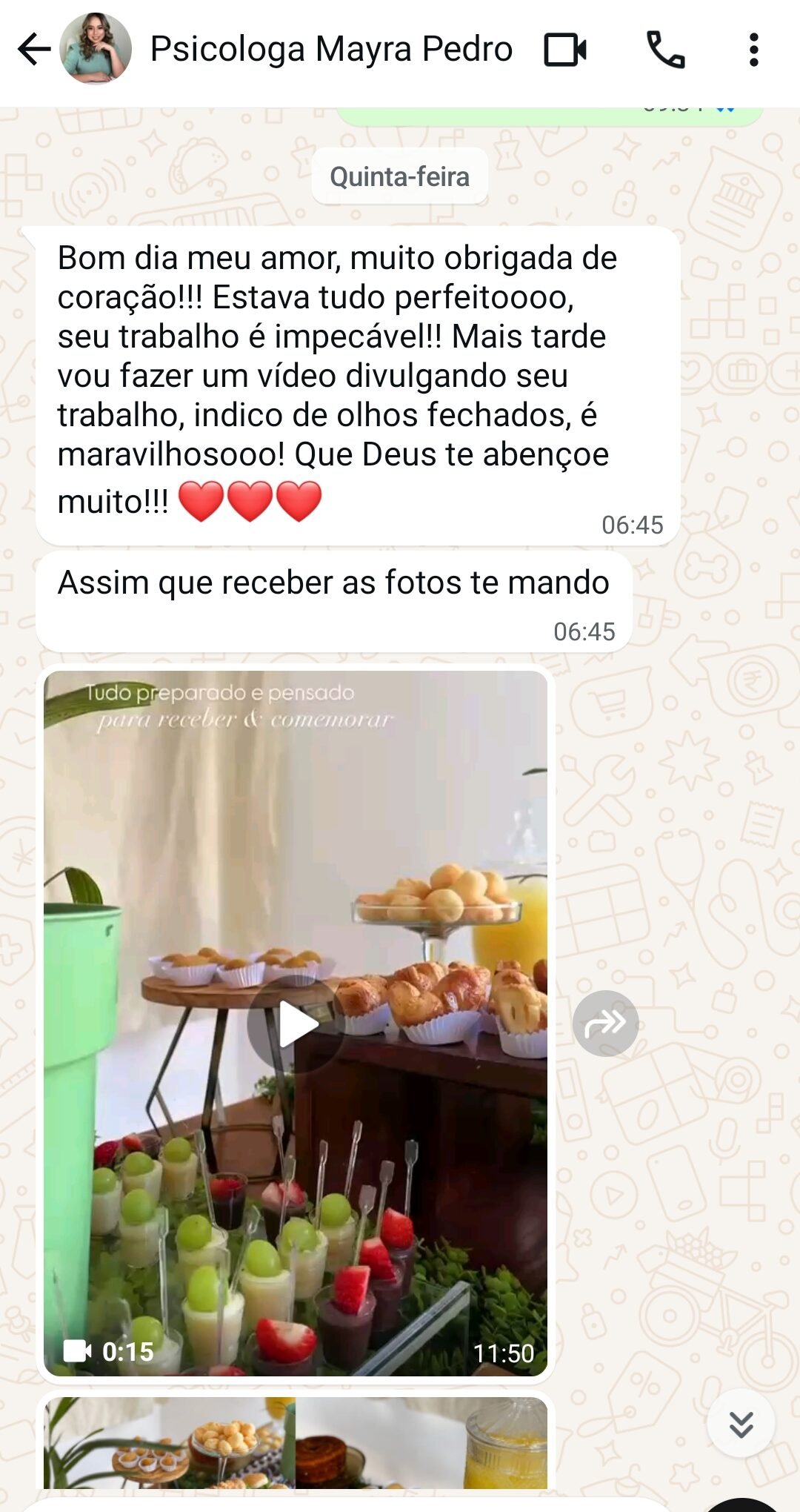Open the three-dot overflow menu

click(x=753, y=50)
